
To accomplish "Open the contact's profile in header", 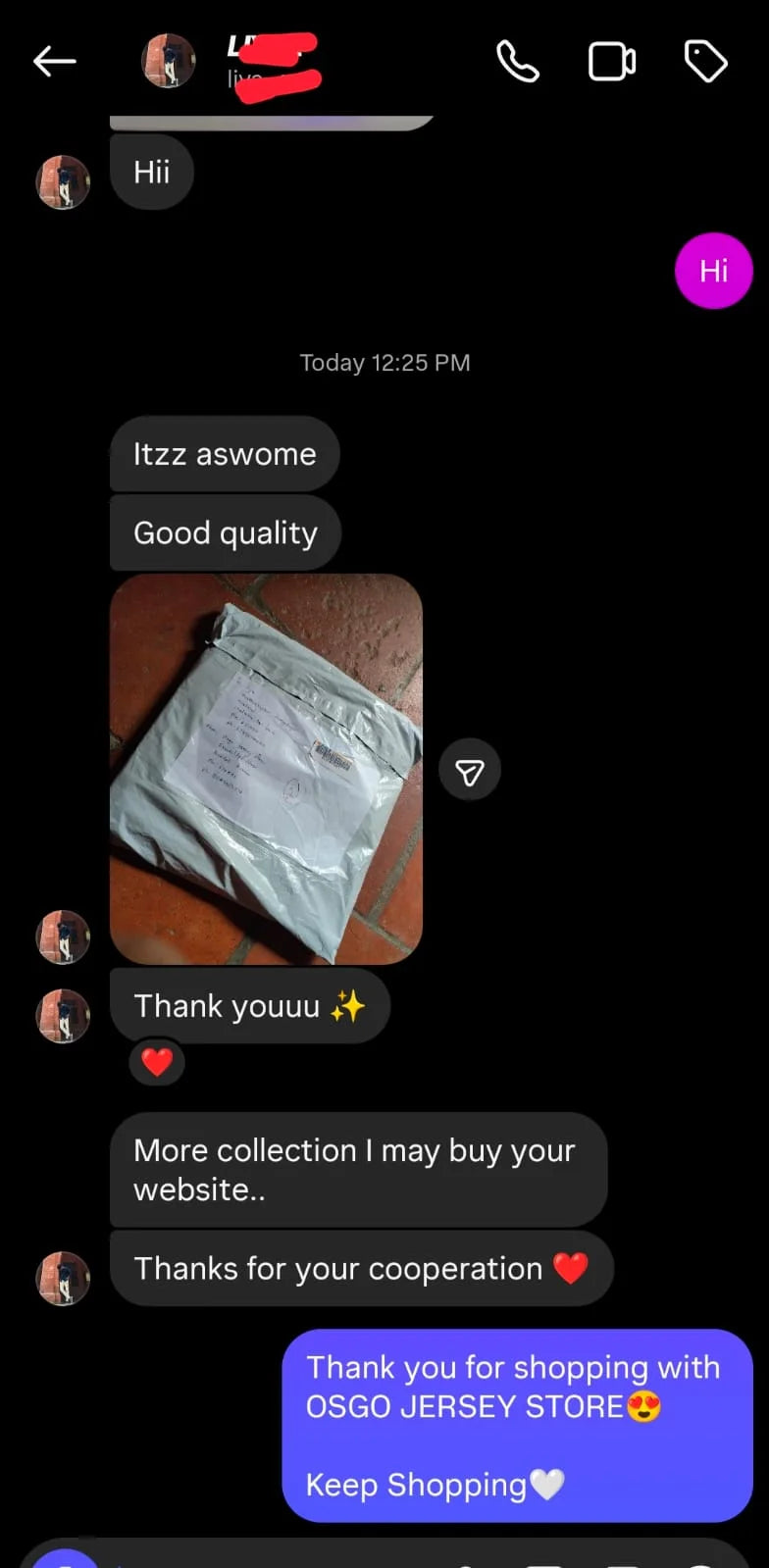I will [x=169, y=62].
